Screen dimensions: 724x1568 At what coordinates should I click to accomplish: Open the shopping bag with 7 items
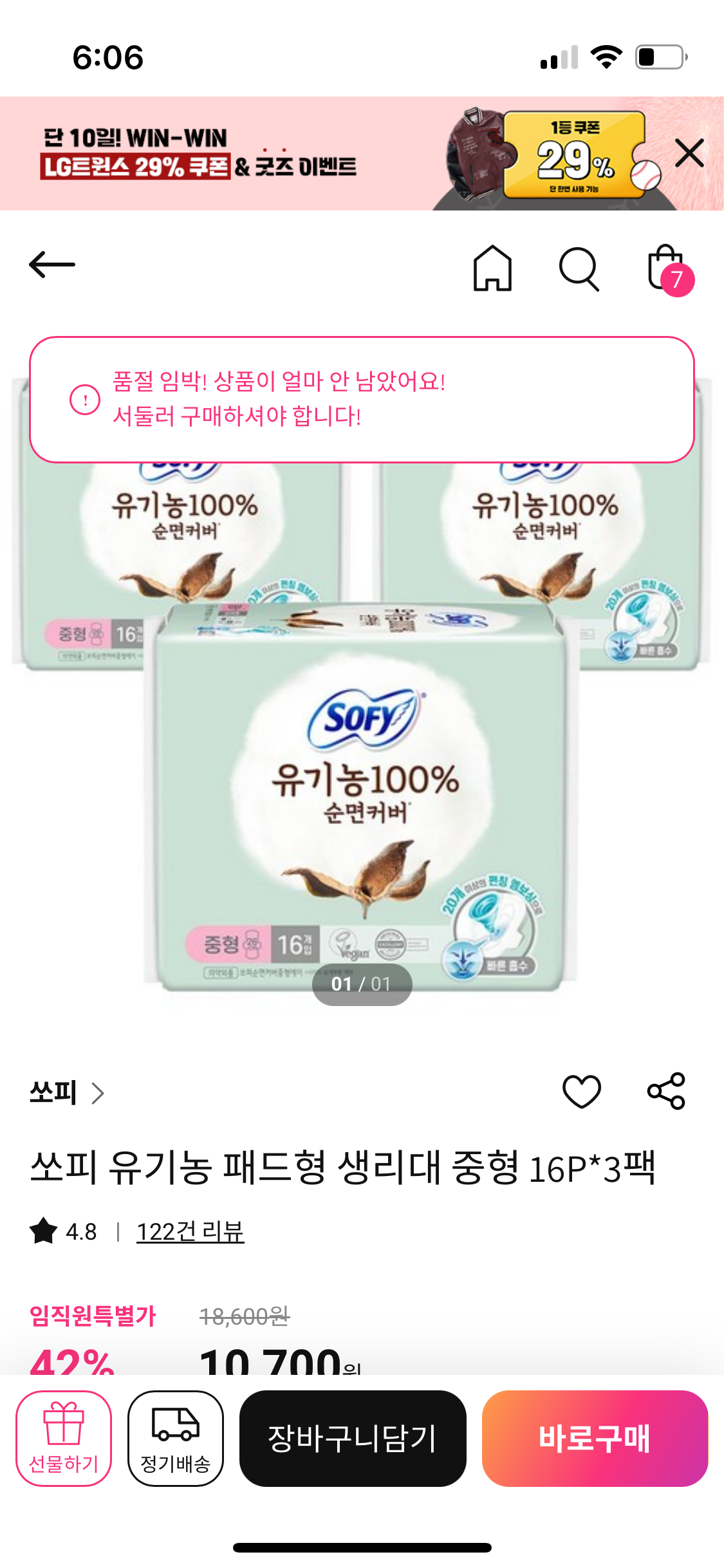click(668, 269)
